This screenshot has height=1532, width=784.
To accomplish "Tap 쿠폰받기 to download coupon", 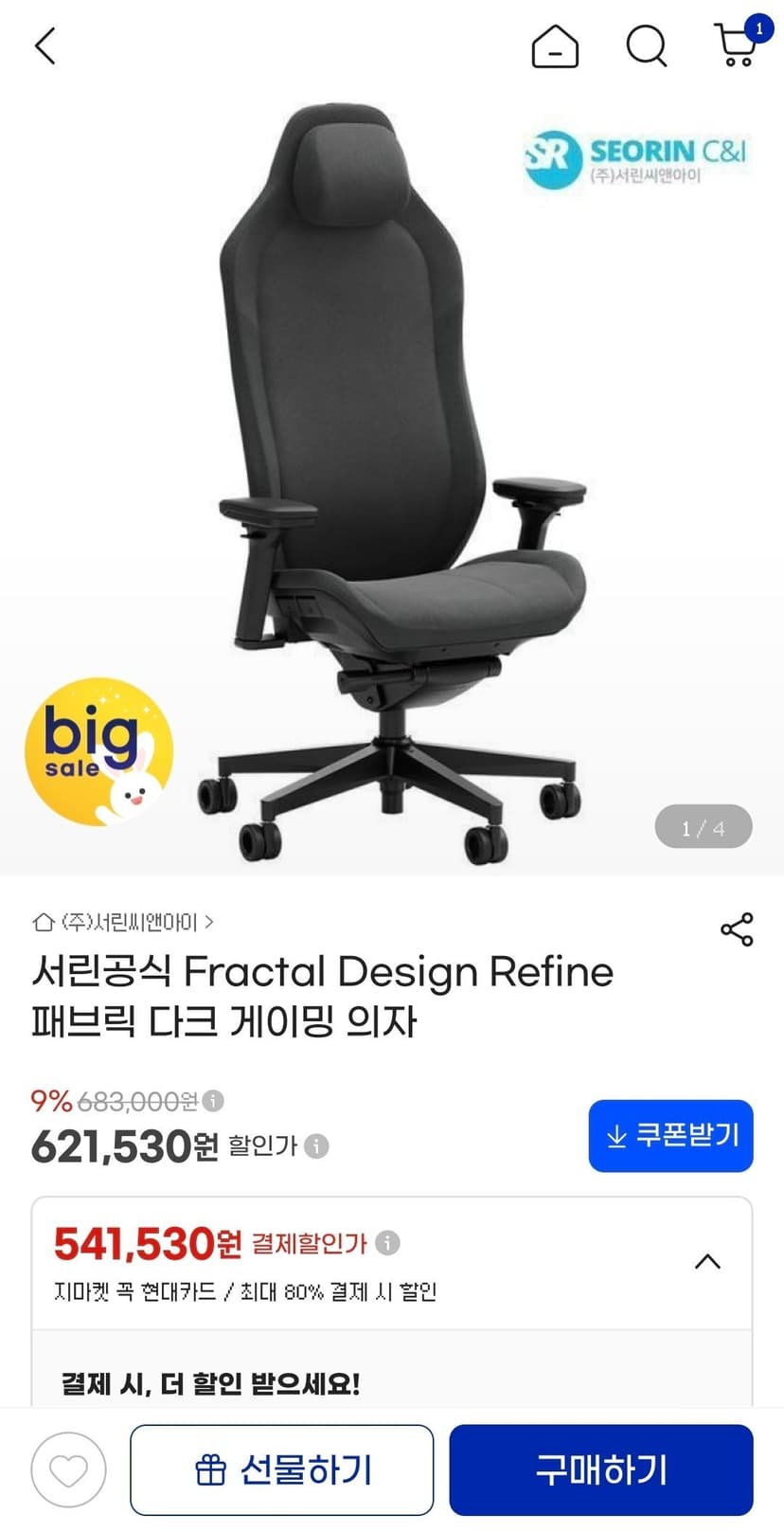I will point(670,1135).
